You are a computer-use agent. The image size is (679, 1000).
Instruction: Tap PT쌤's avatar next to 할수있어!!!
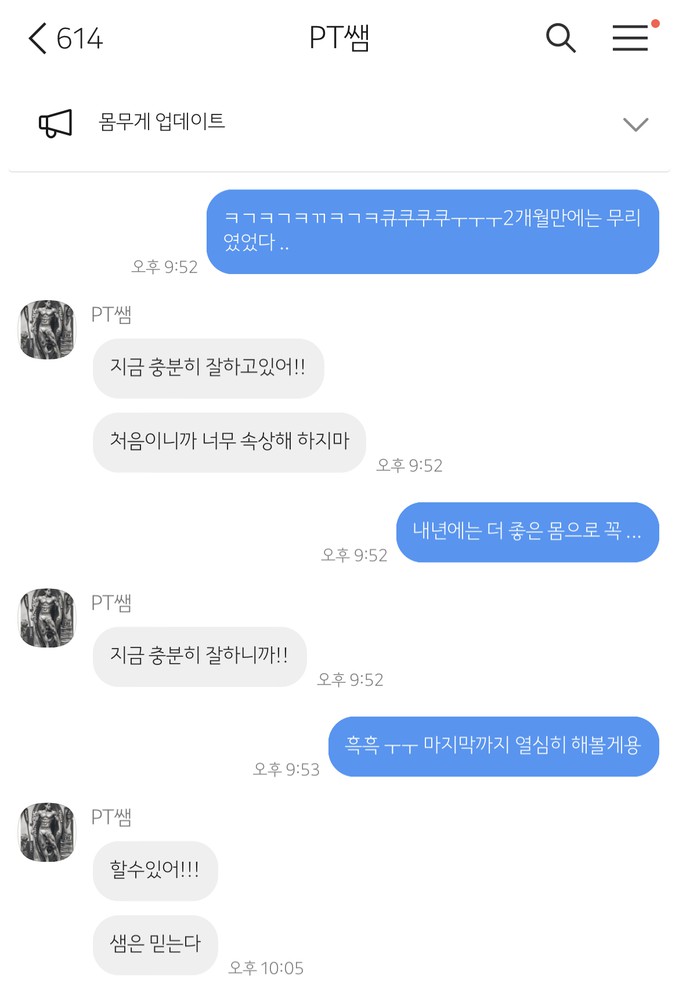[x=47, y=832]
